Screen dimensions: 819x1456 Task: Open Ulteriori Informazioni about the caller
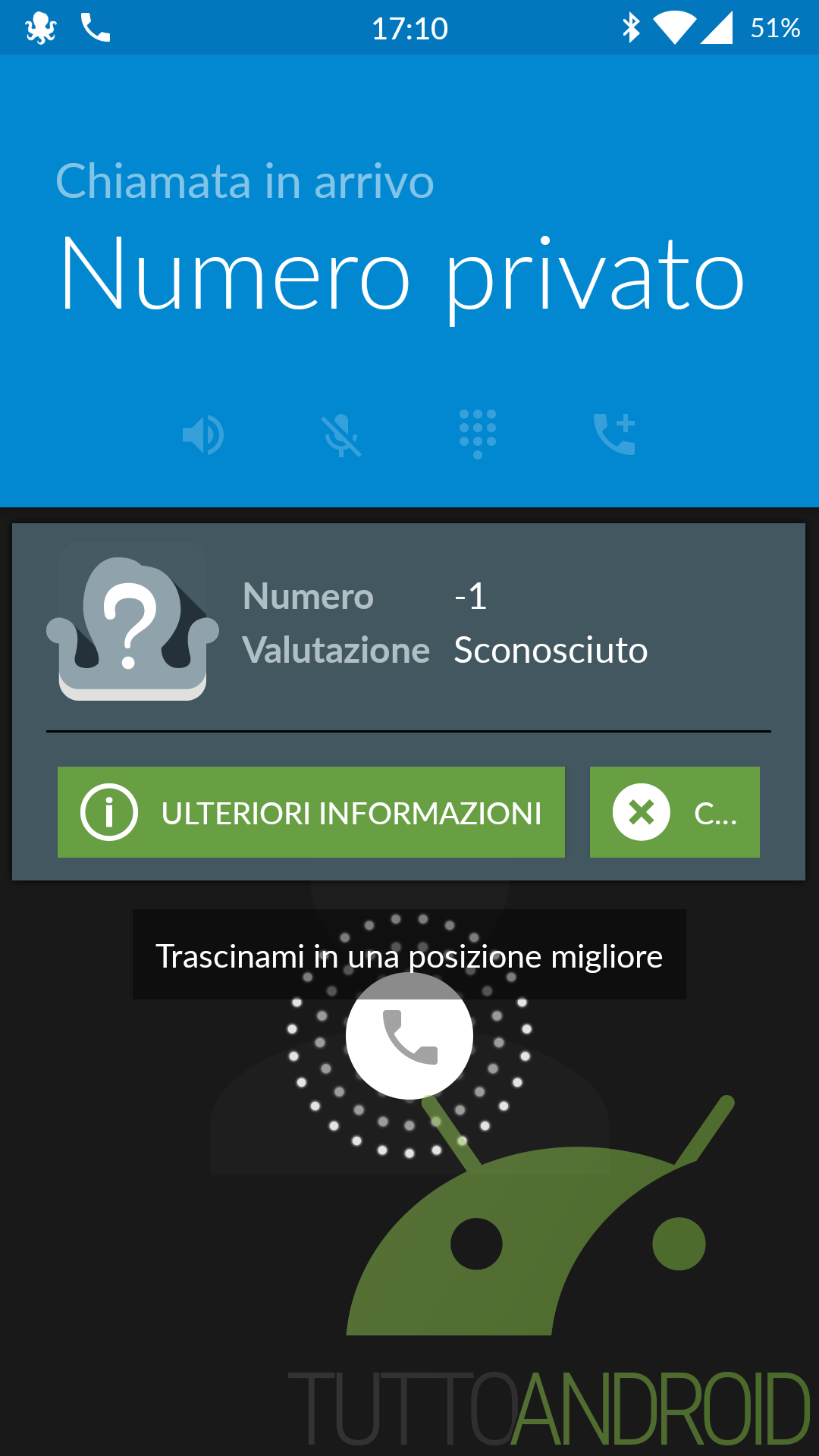311,812
